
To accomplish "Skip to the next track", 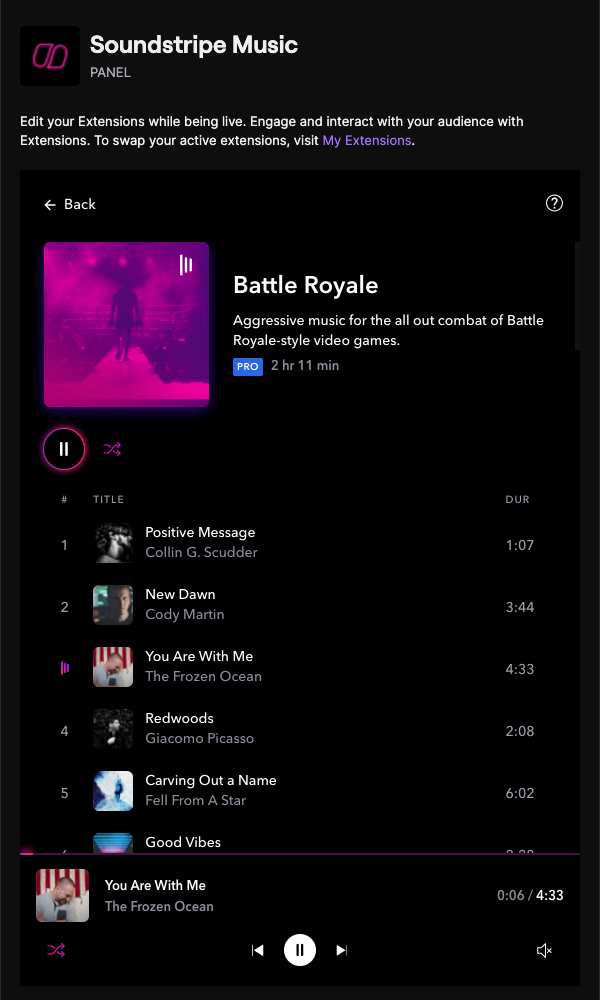I will [x=342, y=950].
